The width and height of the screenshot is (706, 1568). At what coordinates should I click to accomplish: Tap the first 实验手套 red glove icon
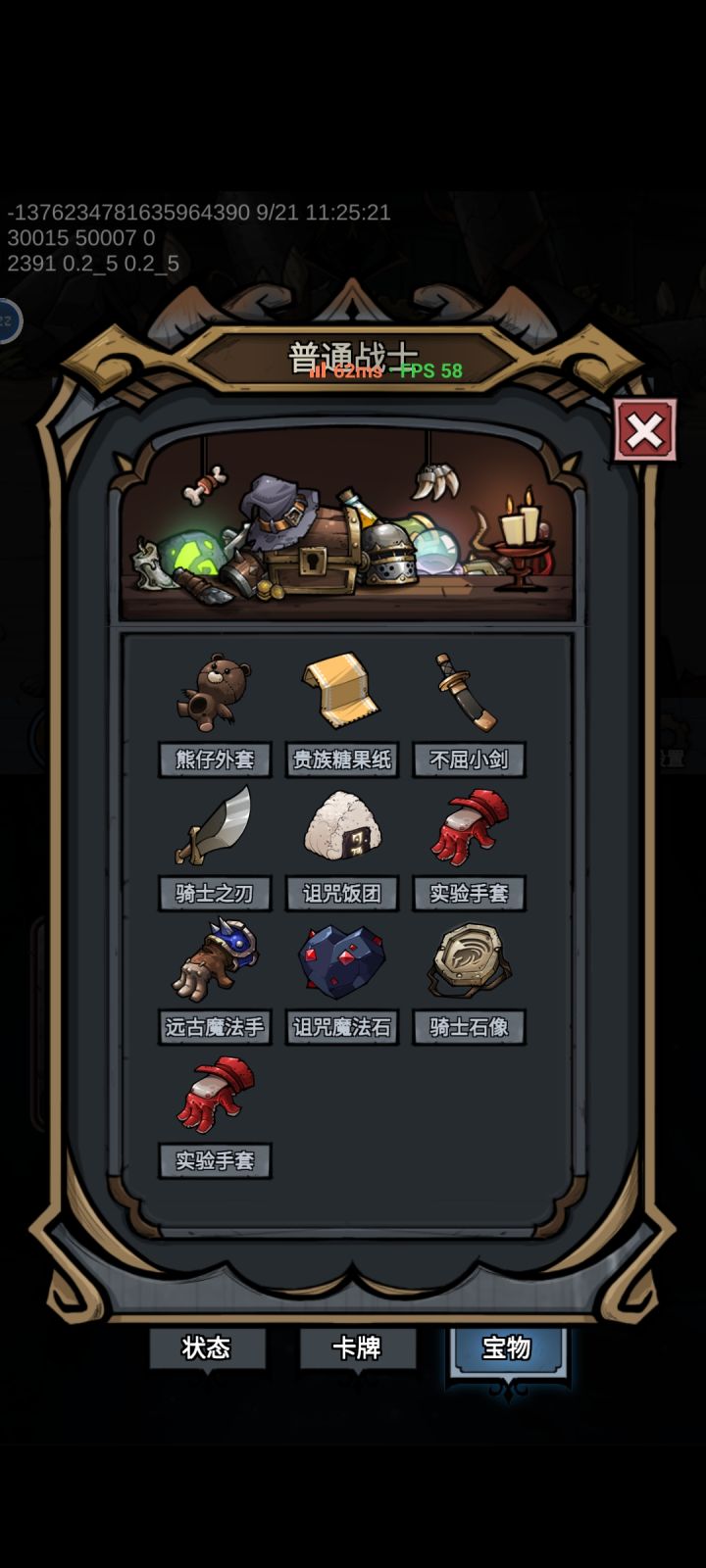(x=469, y=828)
